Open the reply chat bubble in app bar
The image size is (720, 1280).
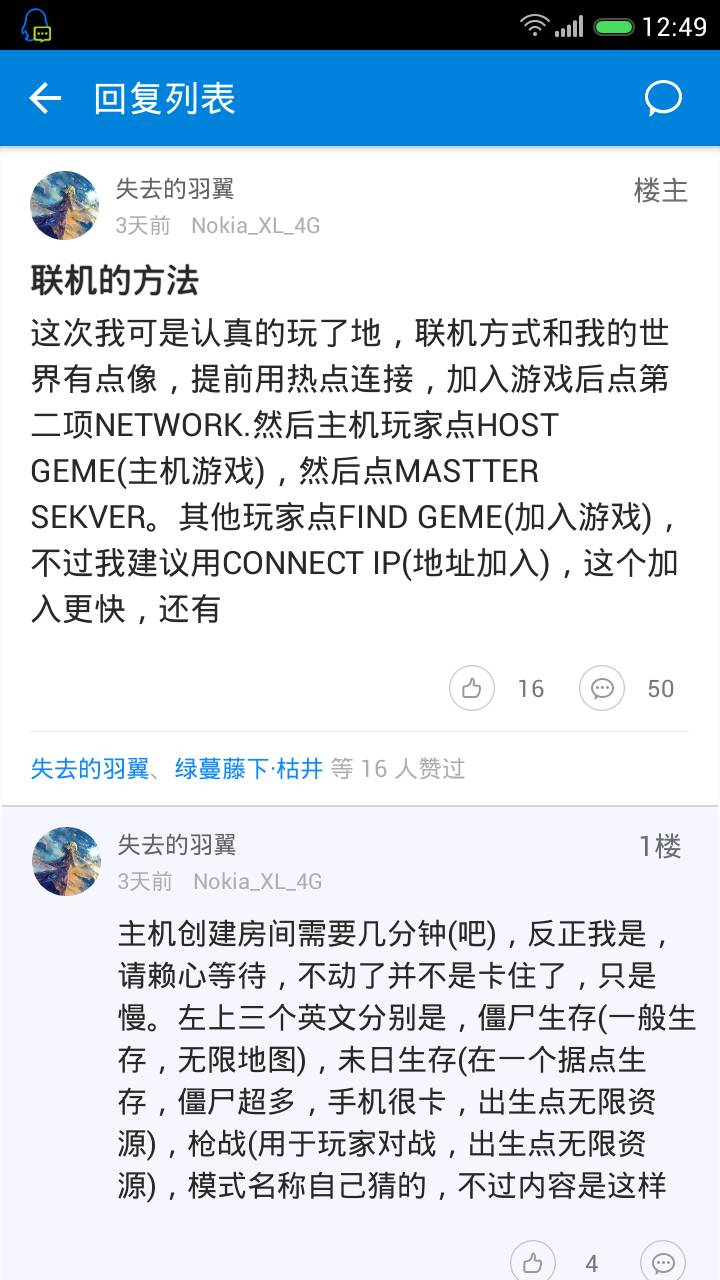coord(663,98)
